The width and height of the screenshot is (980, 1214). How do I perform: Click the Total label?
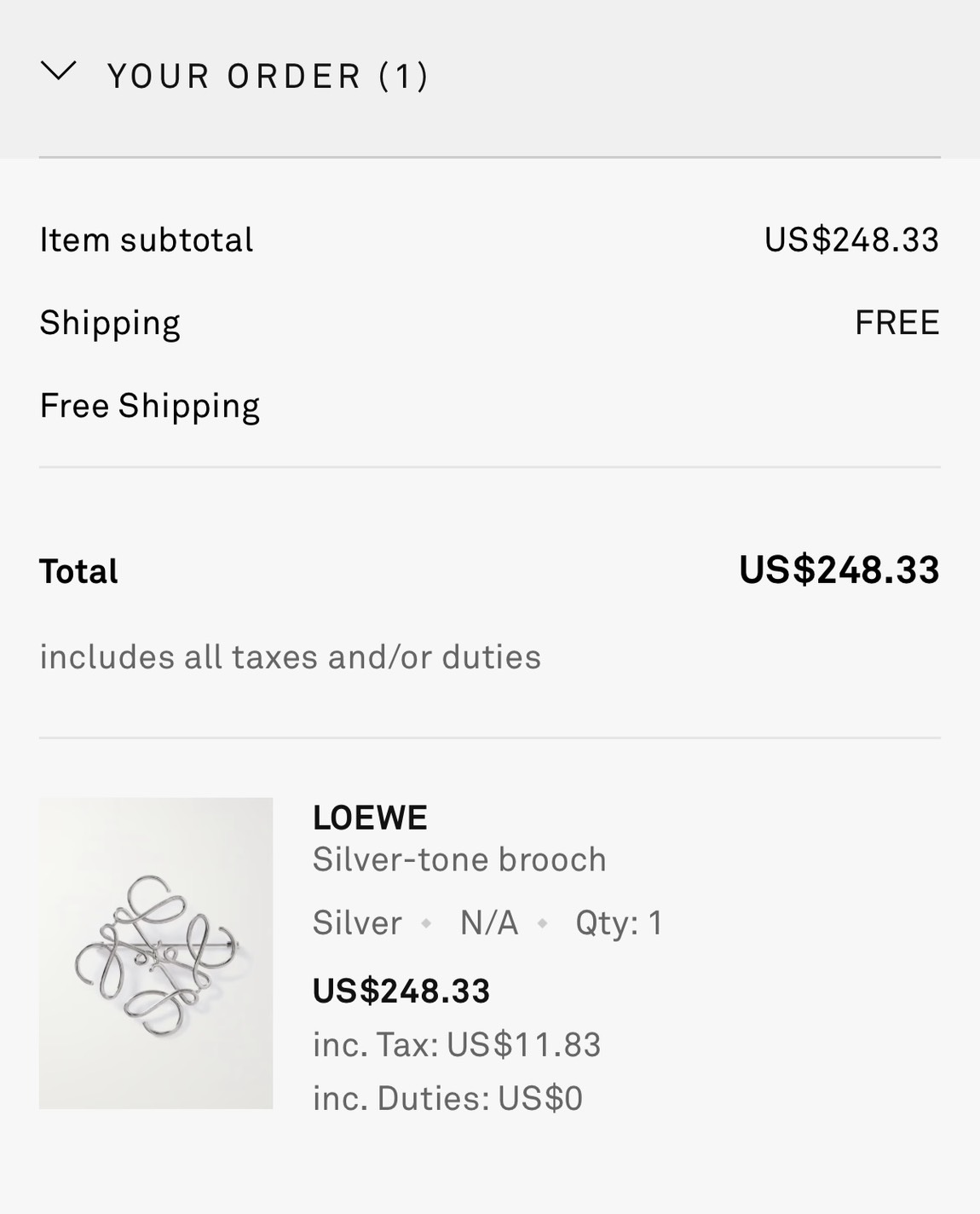pyautogui.click(x=78, y=569)
